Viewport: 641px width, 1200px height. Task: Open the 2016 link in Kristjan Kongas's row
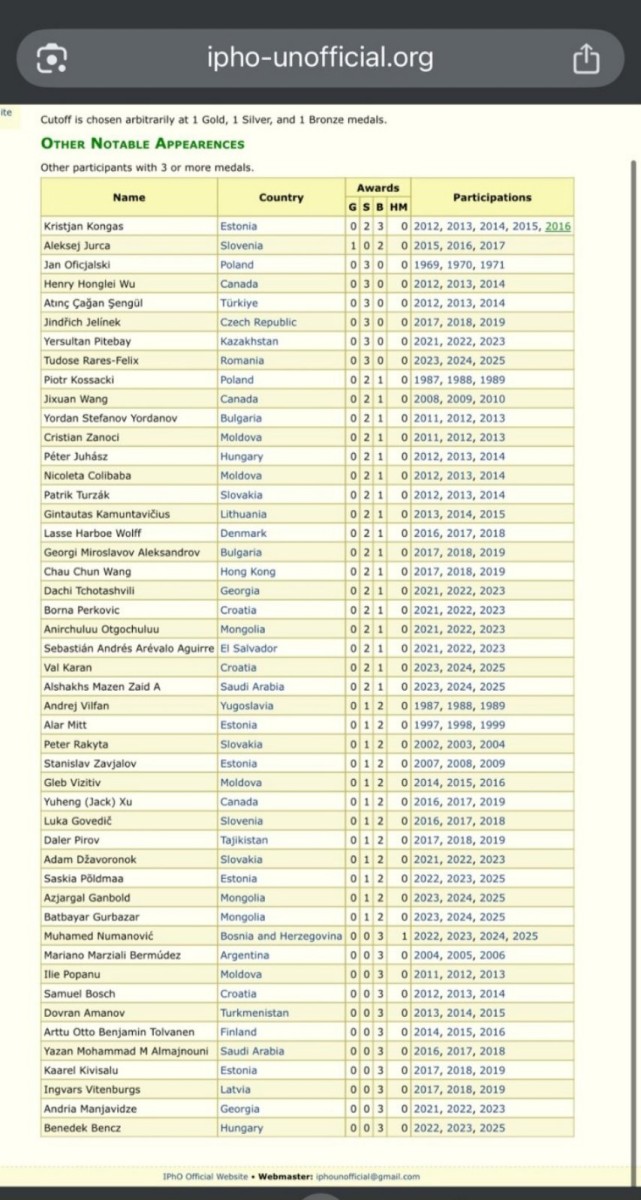[x=558, y=226]
